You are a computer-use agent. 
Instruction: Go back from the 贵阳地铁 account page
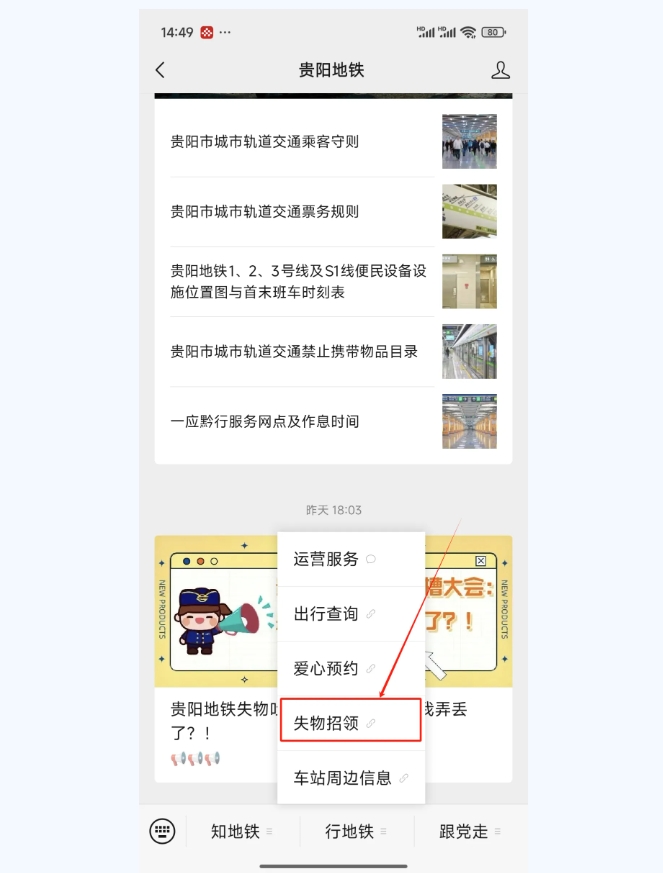(160, 70)
